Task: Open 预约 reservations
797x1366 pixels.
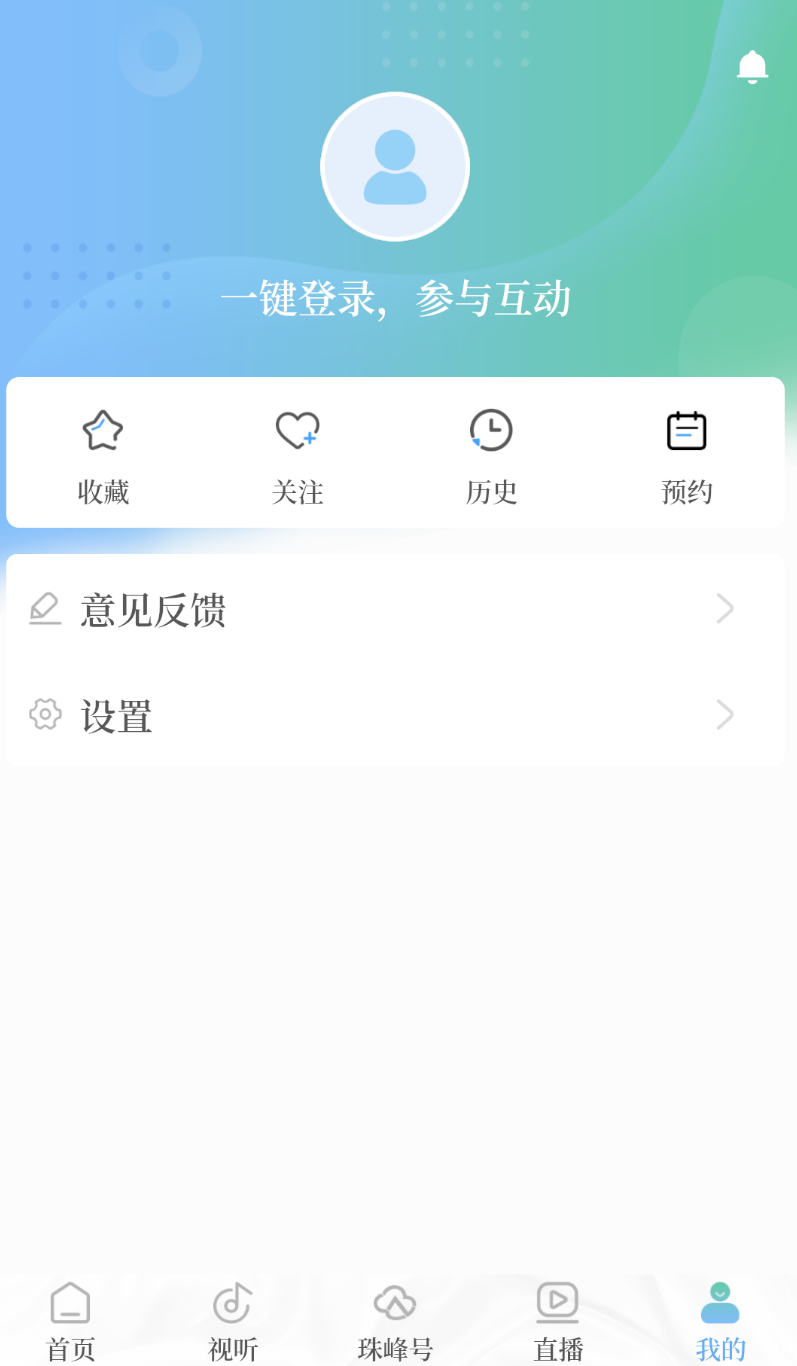Action: 687,457
